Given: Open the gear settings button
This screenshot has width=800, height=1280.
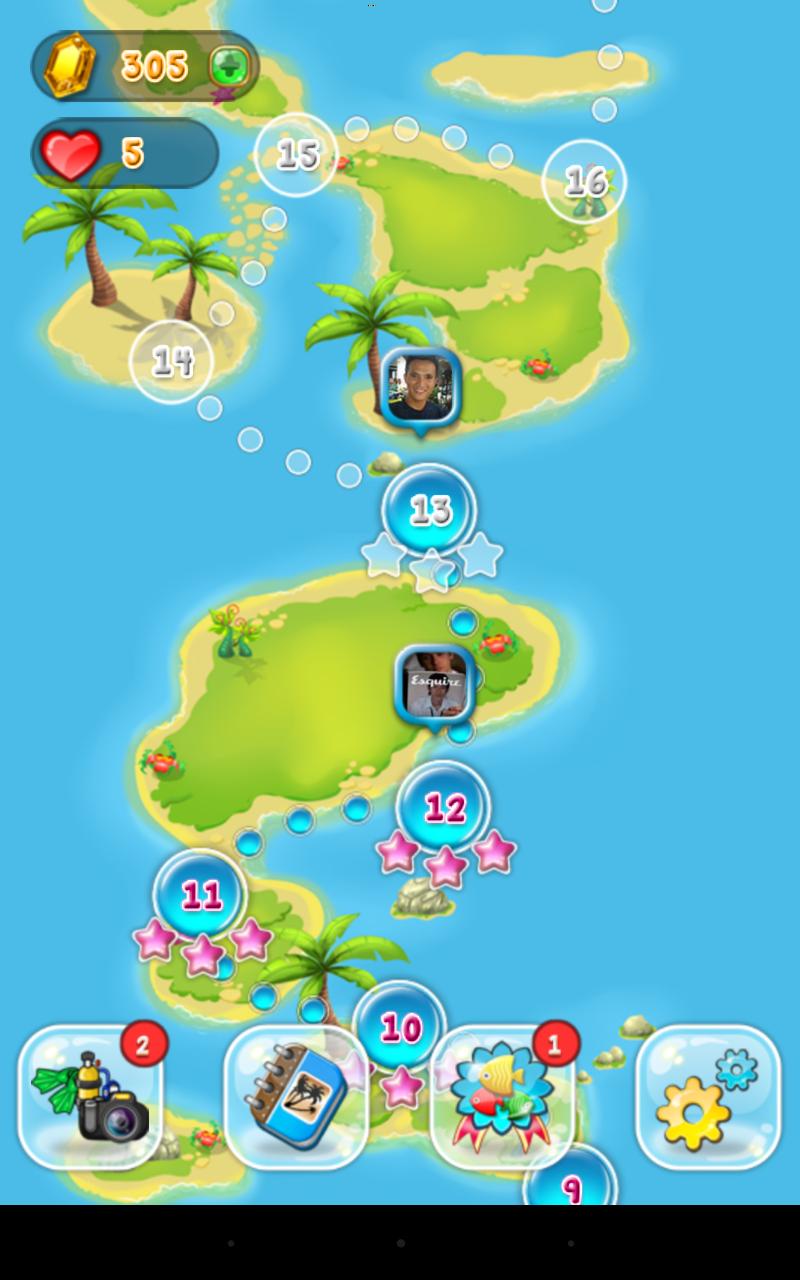Looking at the screenshot, I should point(708,1097).
